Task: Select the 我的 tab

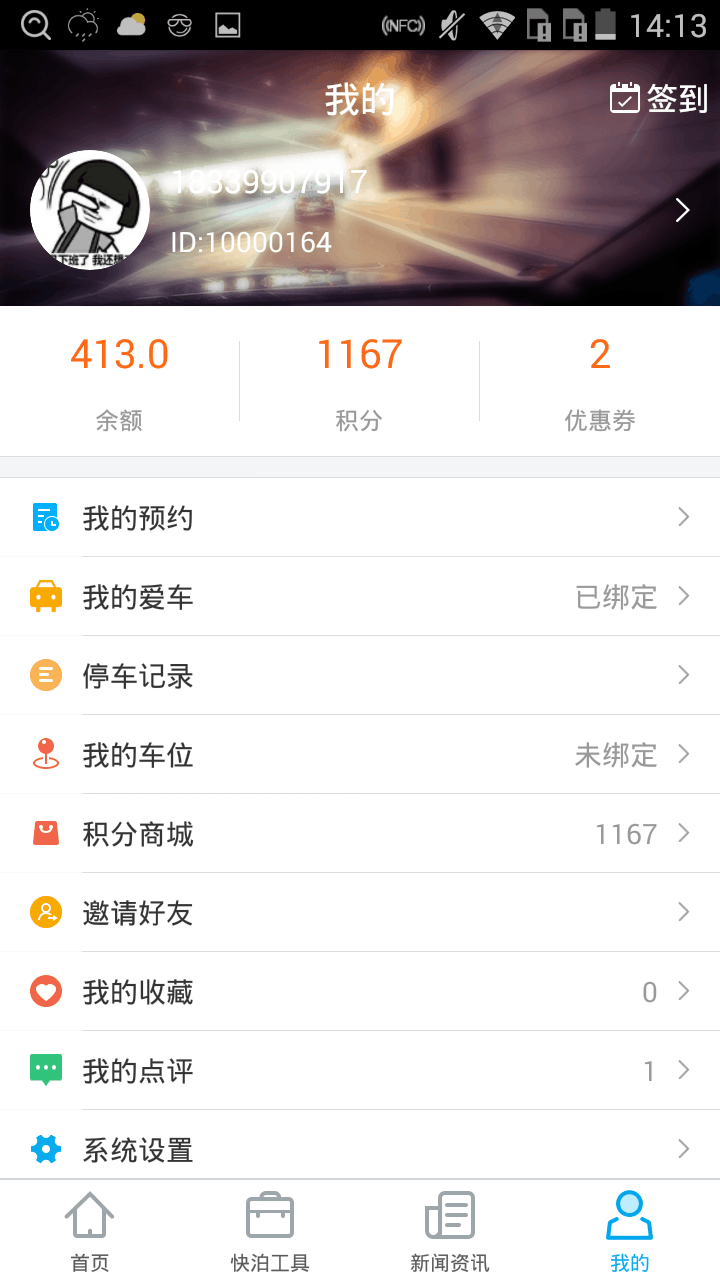Action: pos(630,1231)
